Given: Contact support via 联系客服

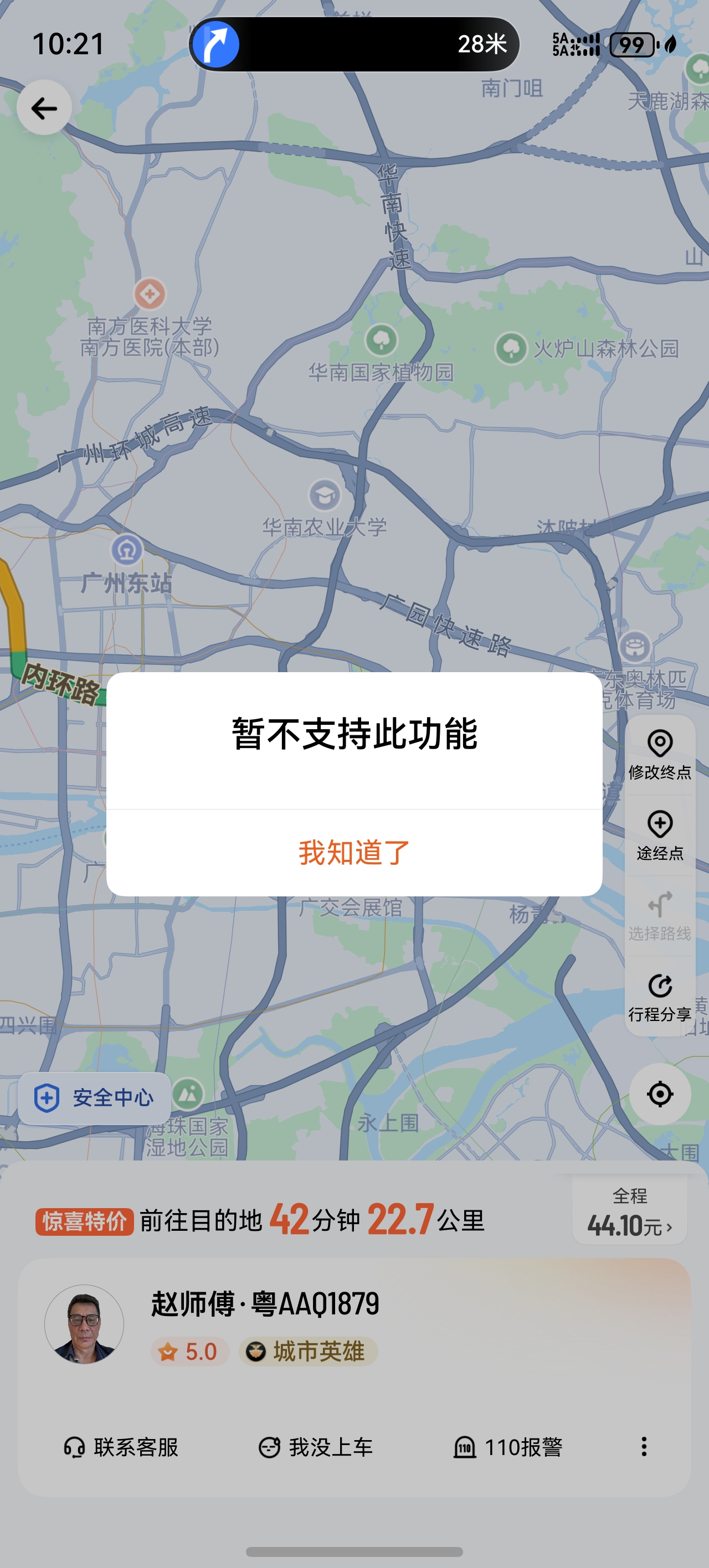Looking at the screenshot, I should [121, 1447].
